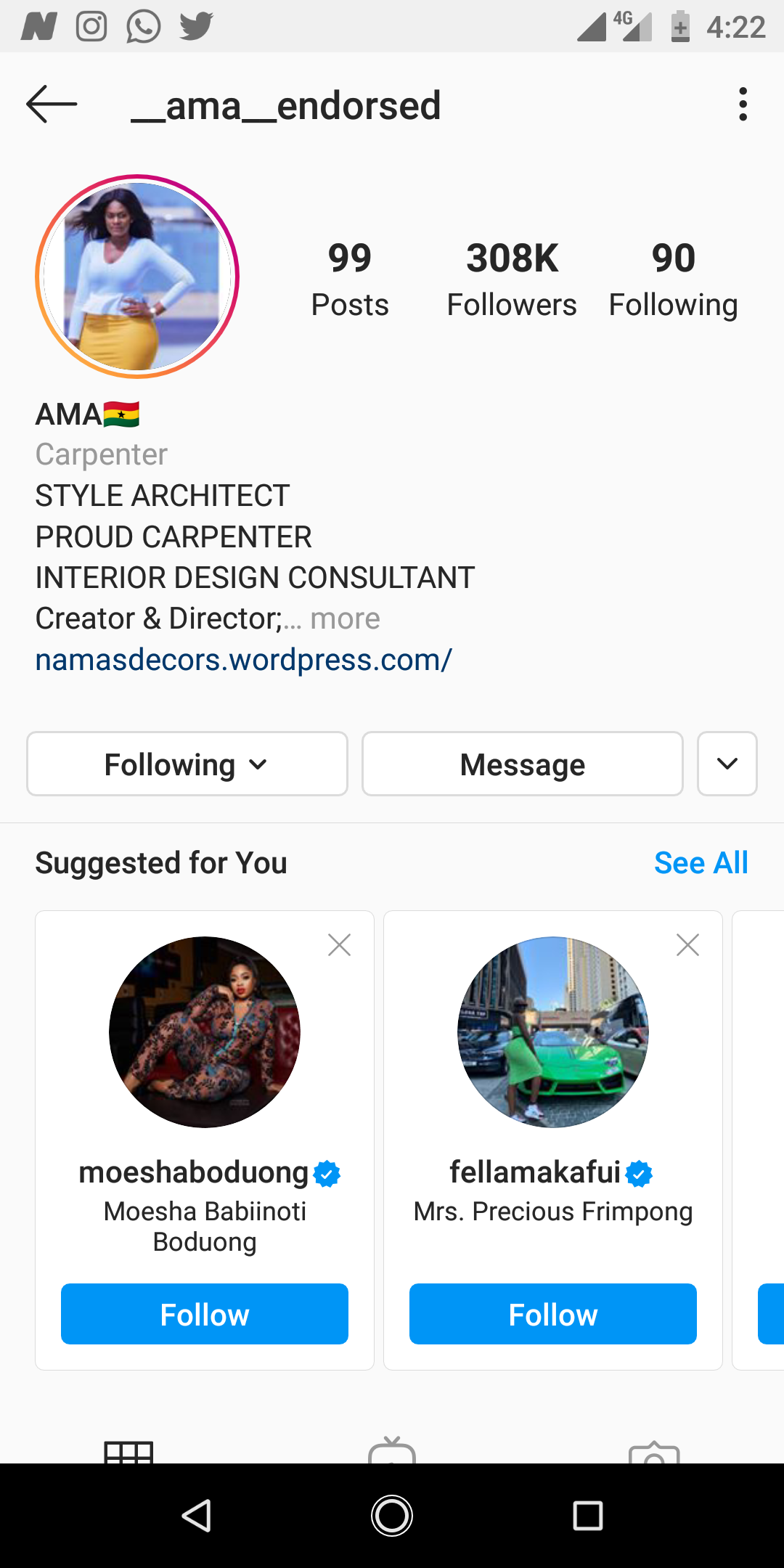Open the Following dropdown button
Viewport: 784px width, 1568px height.
click(187, 764)
